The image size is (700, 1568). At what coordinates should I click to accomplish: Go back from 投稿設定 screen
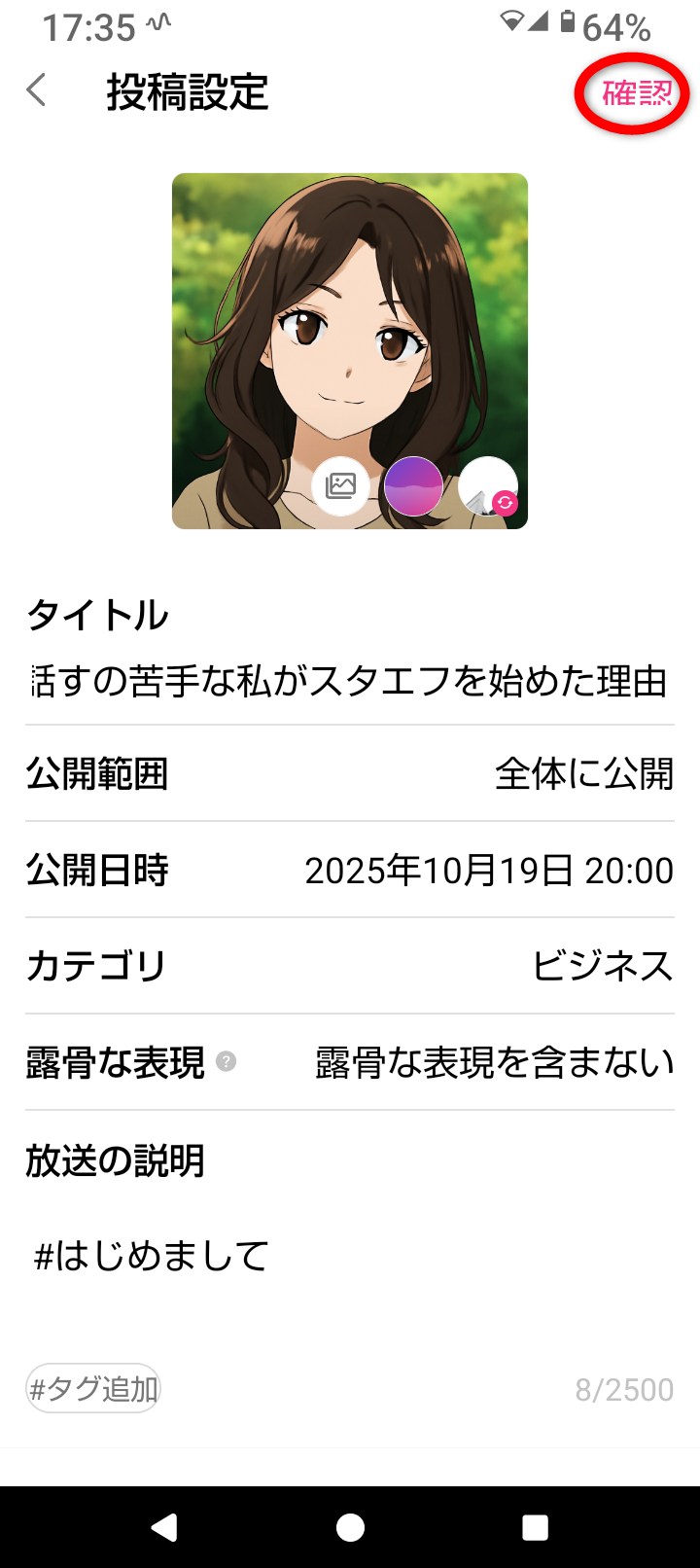click(x=37, y=91)
